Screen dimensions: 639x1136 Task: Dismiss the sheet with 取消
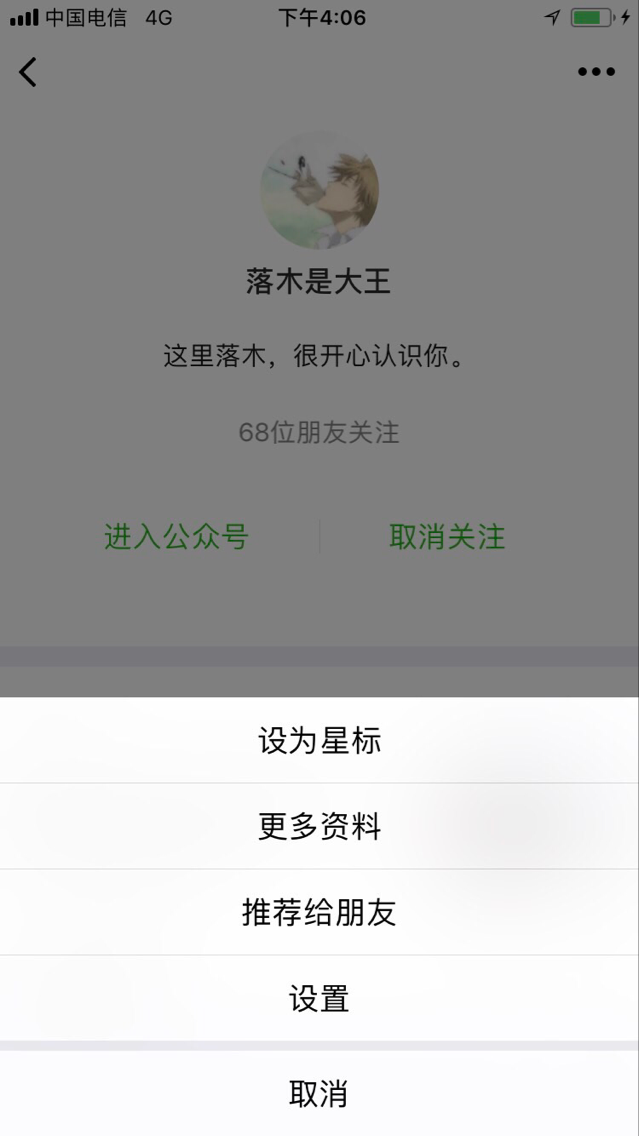pyautogui.click(x=320, y=1093)
